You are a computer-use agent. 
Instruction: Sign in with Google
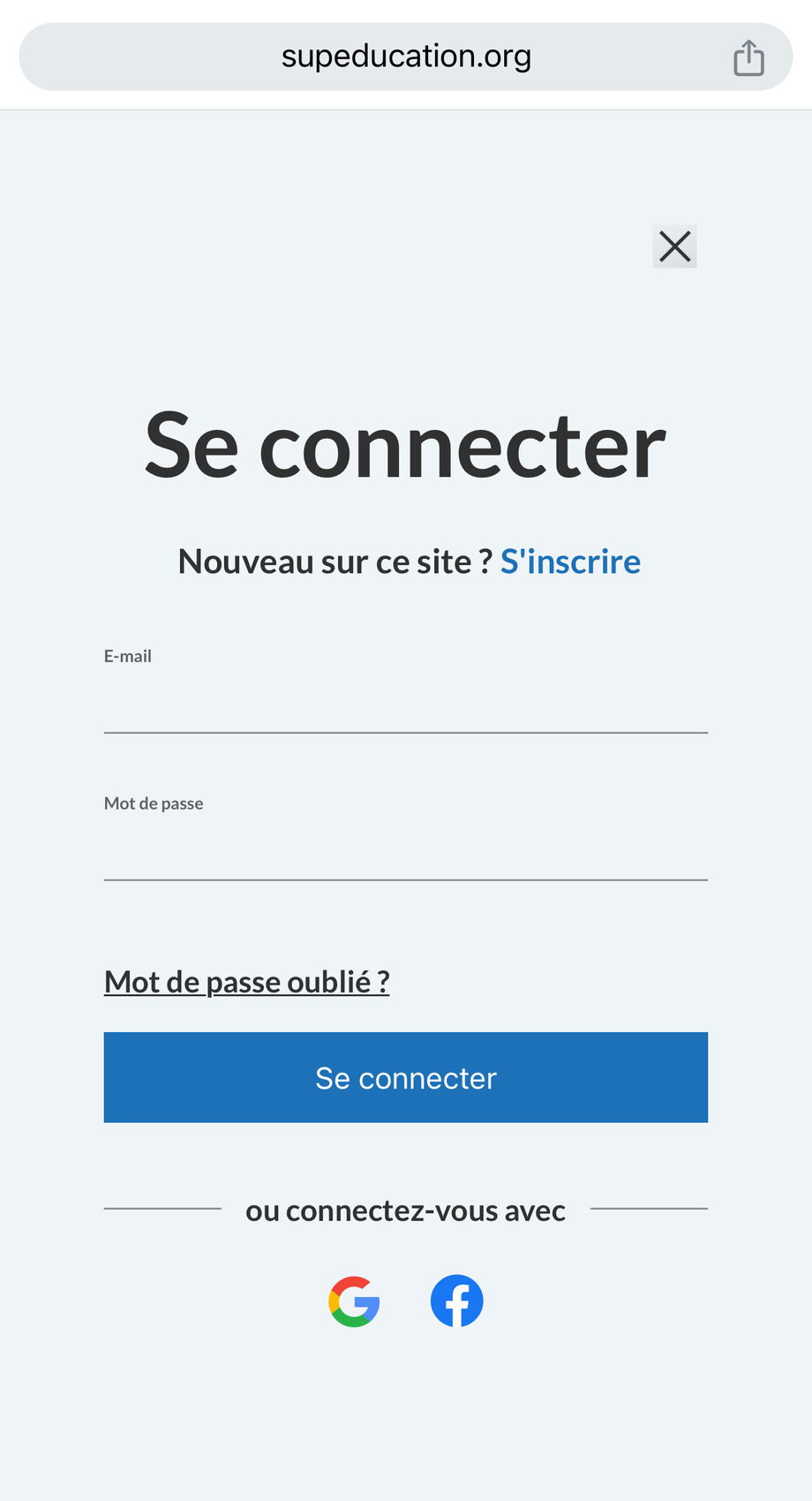(354, 1301)
